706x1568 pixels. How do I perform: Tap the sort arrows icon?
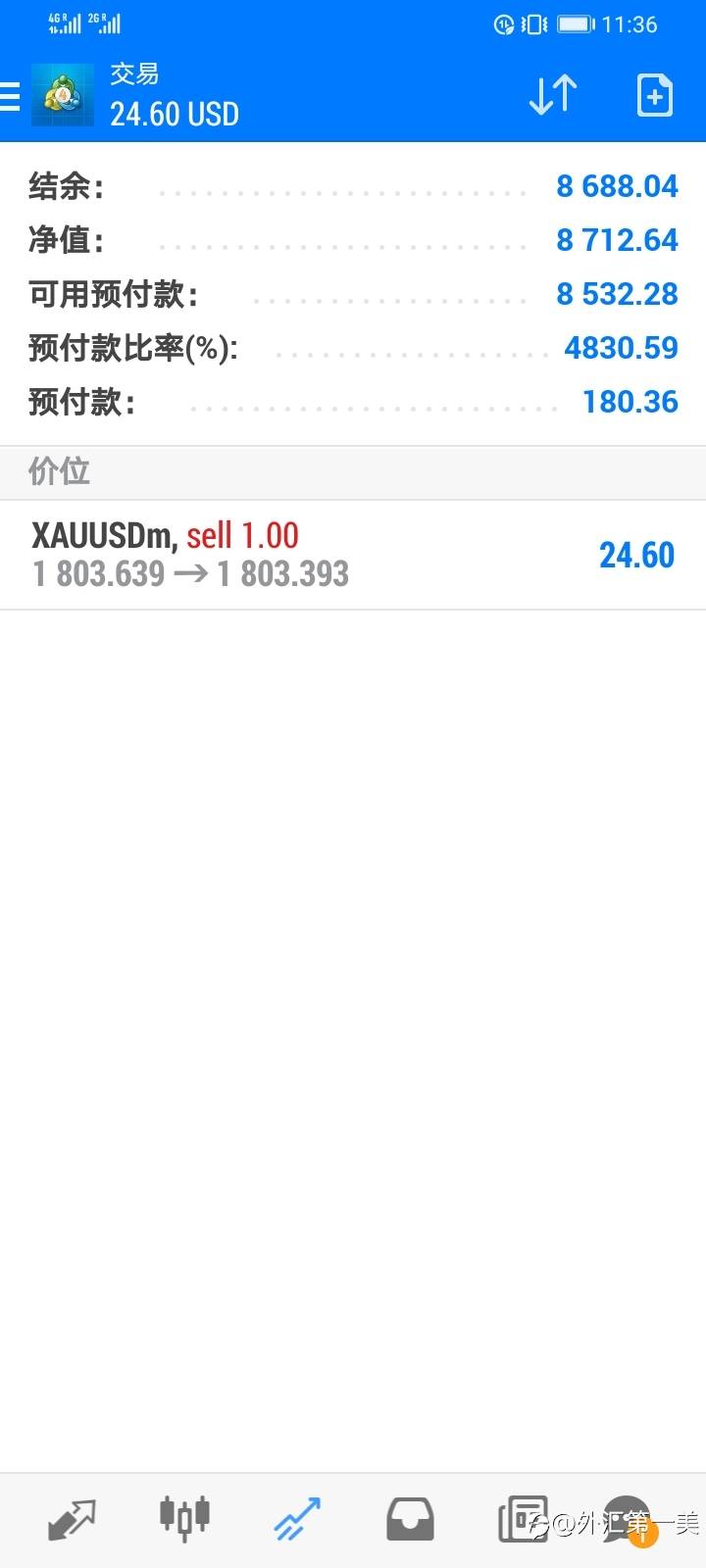(553, 95)
